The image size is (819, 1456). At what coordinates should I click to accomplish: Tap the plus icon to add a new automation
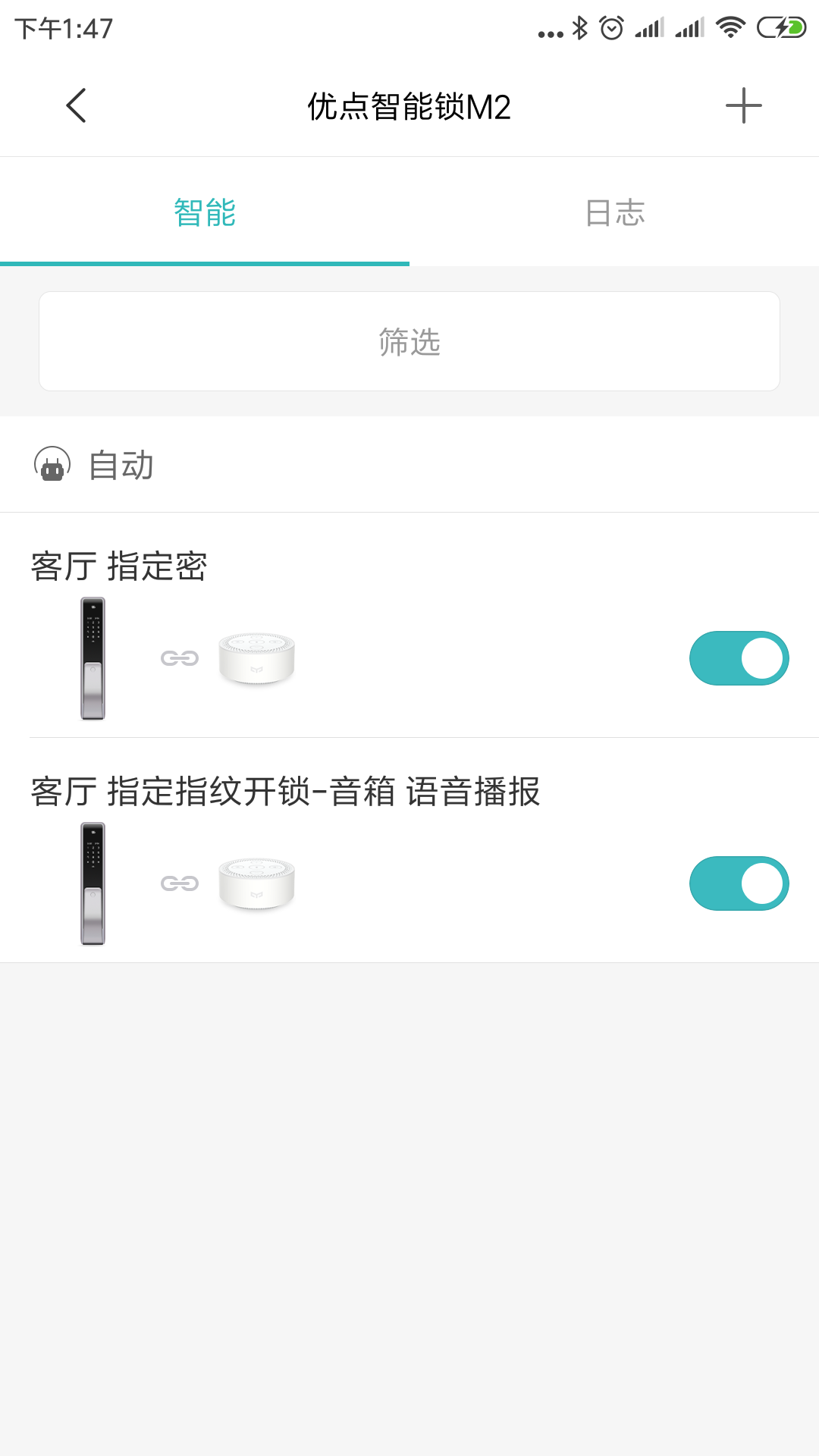tap(743, 106)
